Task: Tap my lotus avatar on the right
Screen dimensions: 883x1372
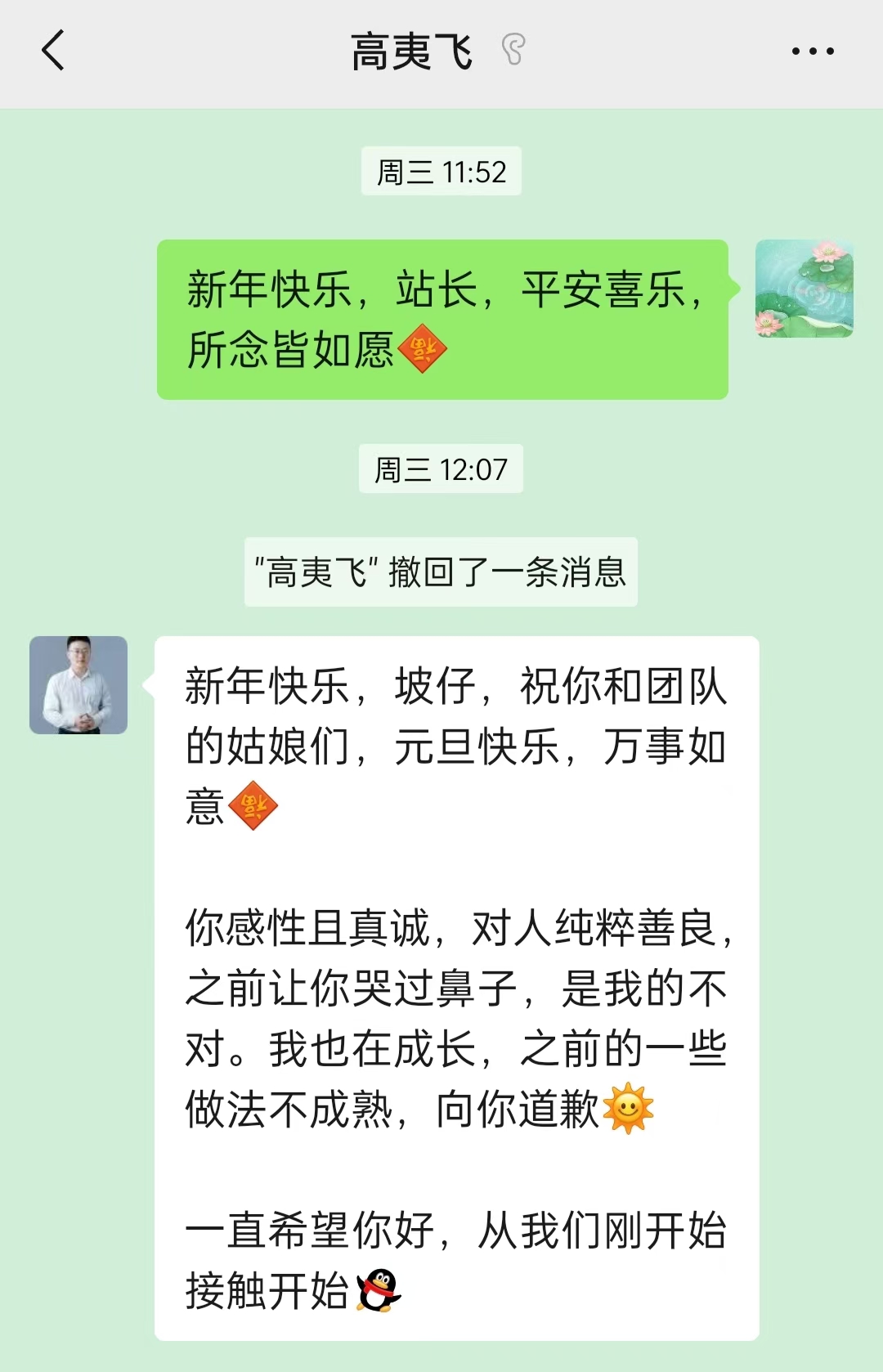Action: coord(804,289)
